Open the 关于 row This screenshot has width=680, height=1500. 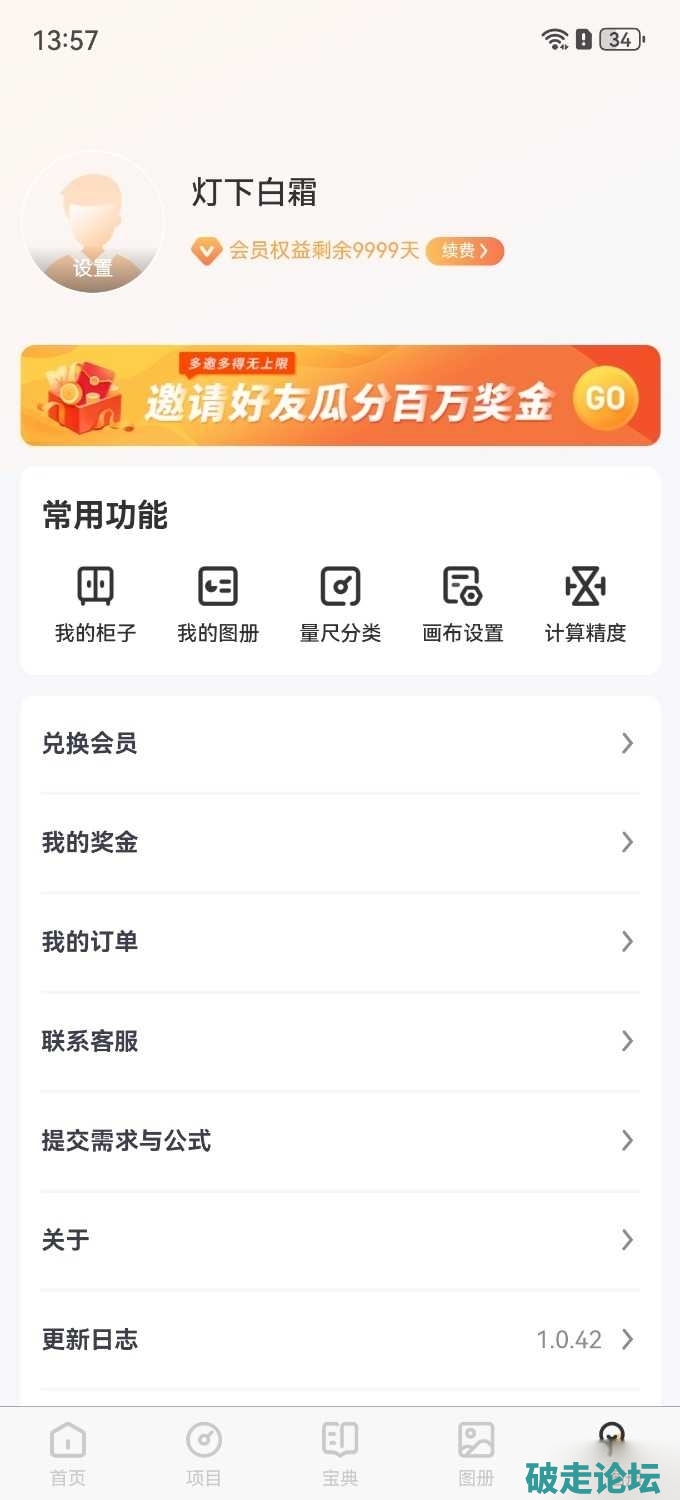(x=340, y=1240)
